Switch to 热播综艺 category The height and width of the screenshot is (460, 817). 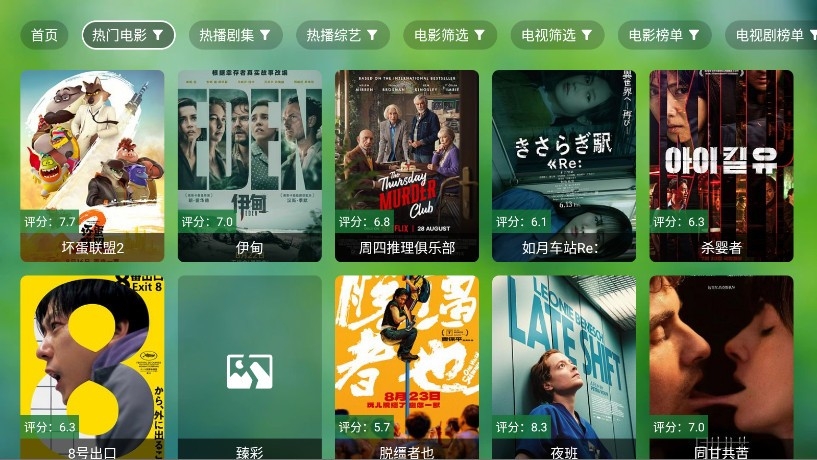(x=342, y=35)
